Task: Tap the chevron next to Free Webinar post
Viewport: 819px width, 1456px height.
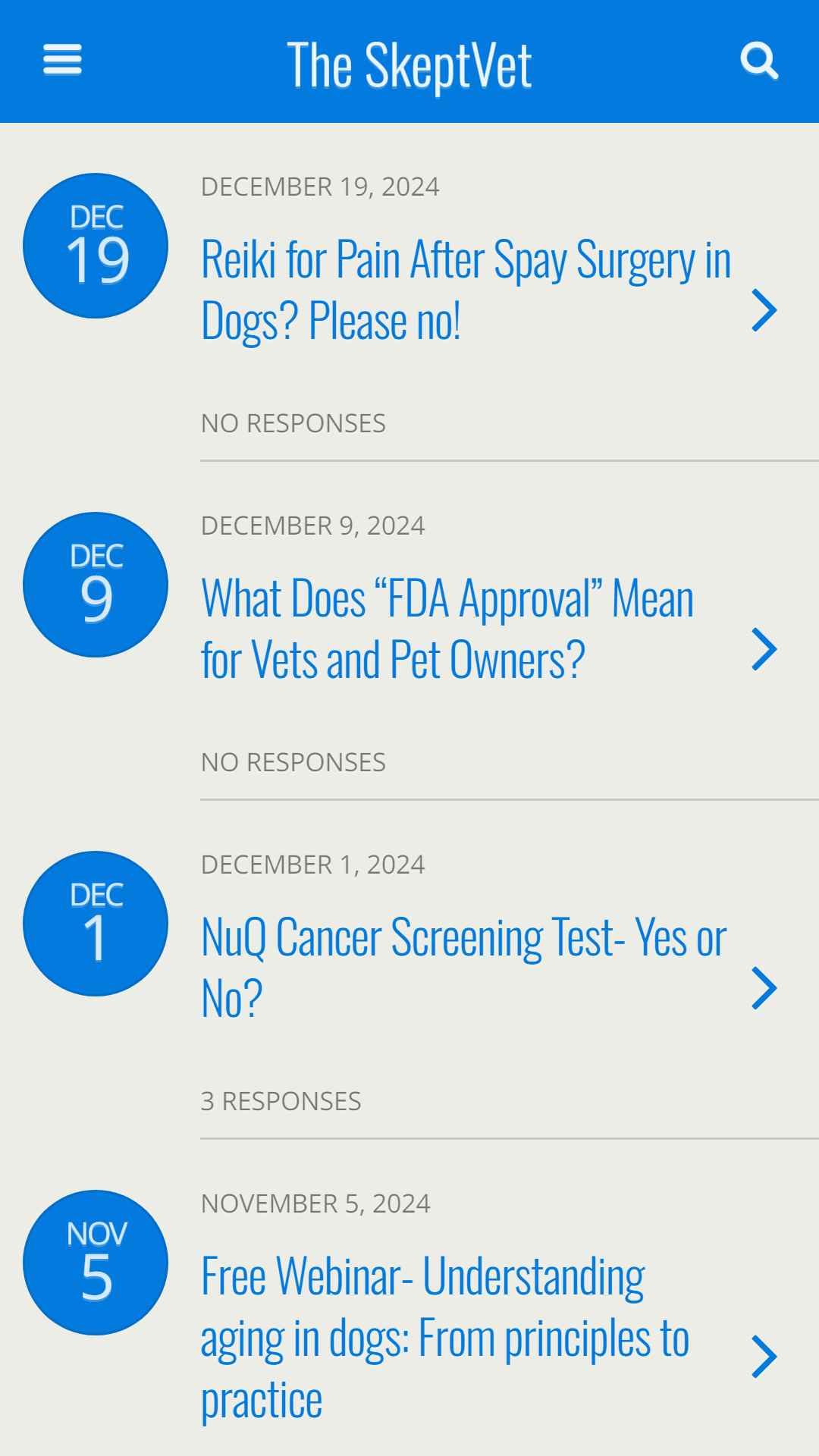Action: click(x=764, y=1357)
